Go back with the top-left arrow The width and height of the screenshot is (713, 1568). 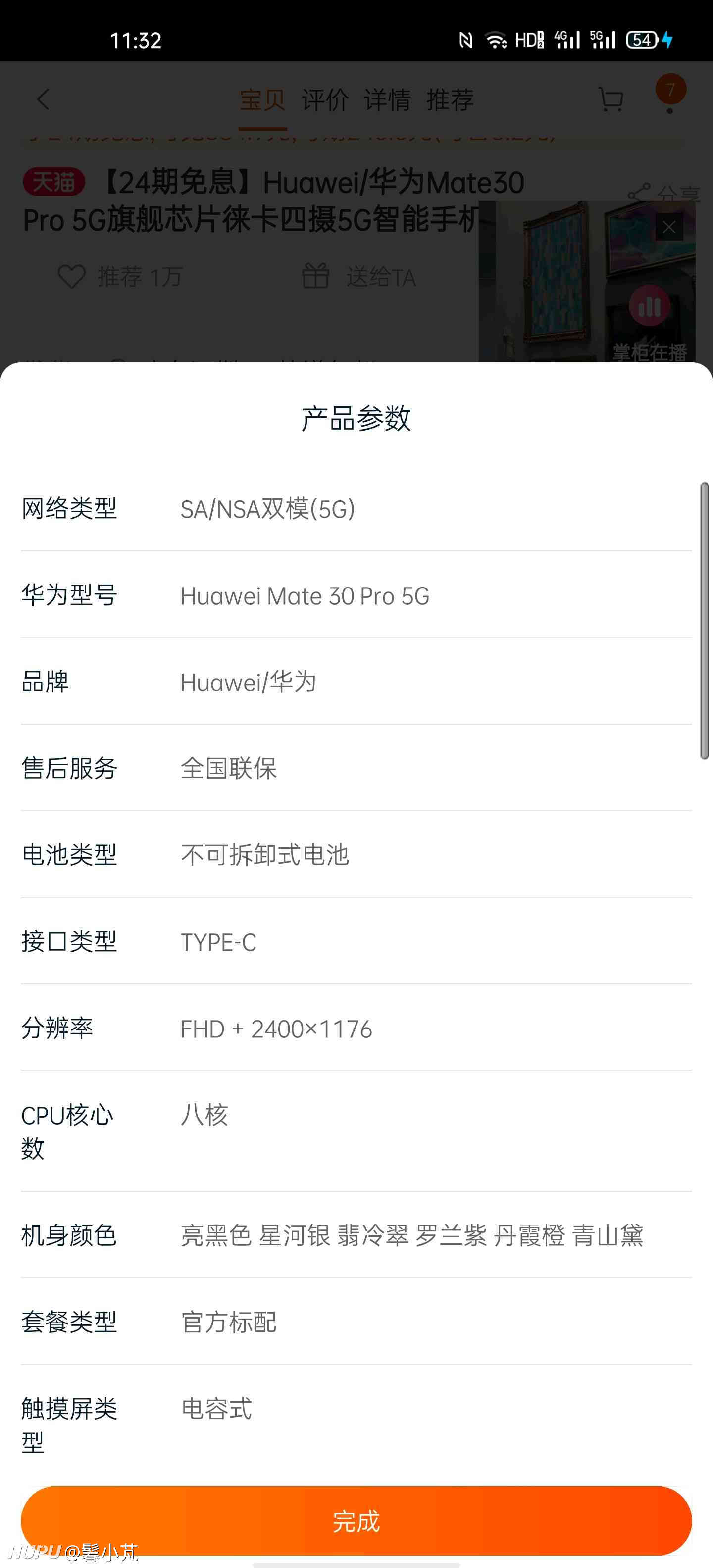tap(43, 100)
